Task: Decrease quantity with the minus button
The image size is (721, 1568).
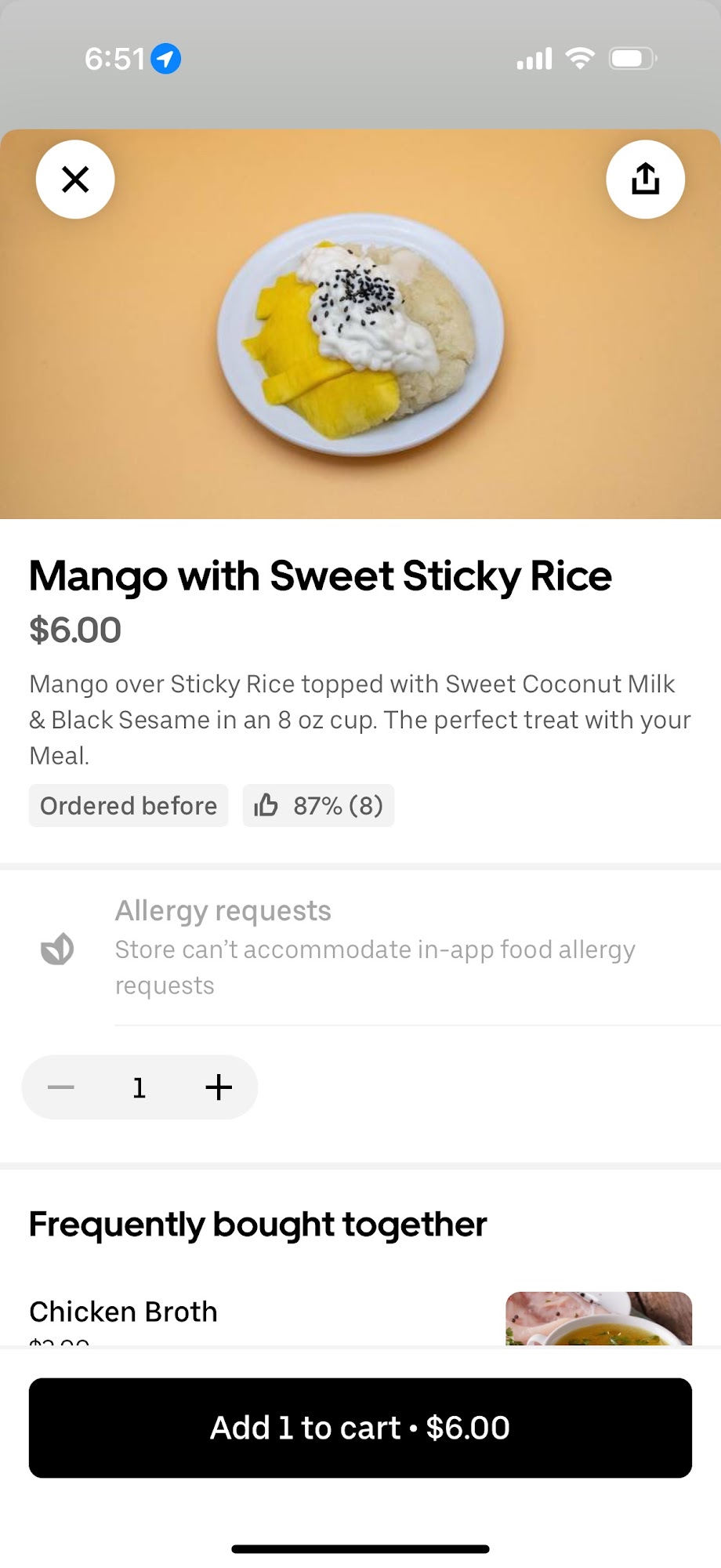Action: tap(61, 1087)
